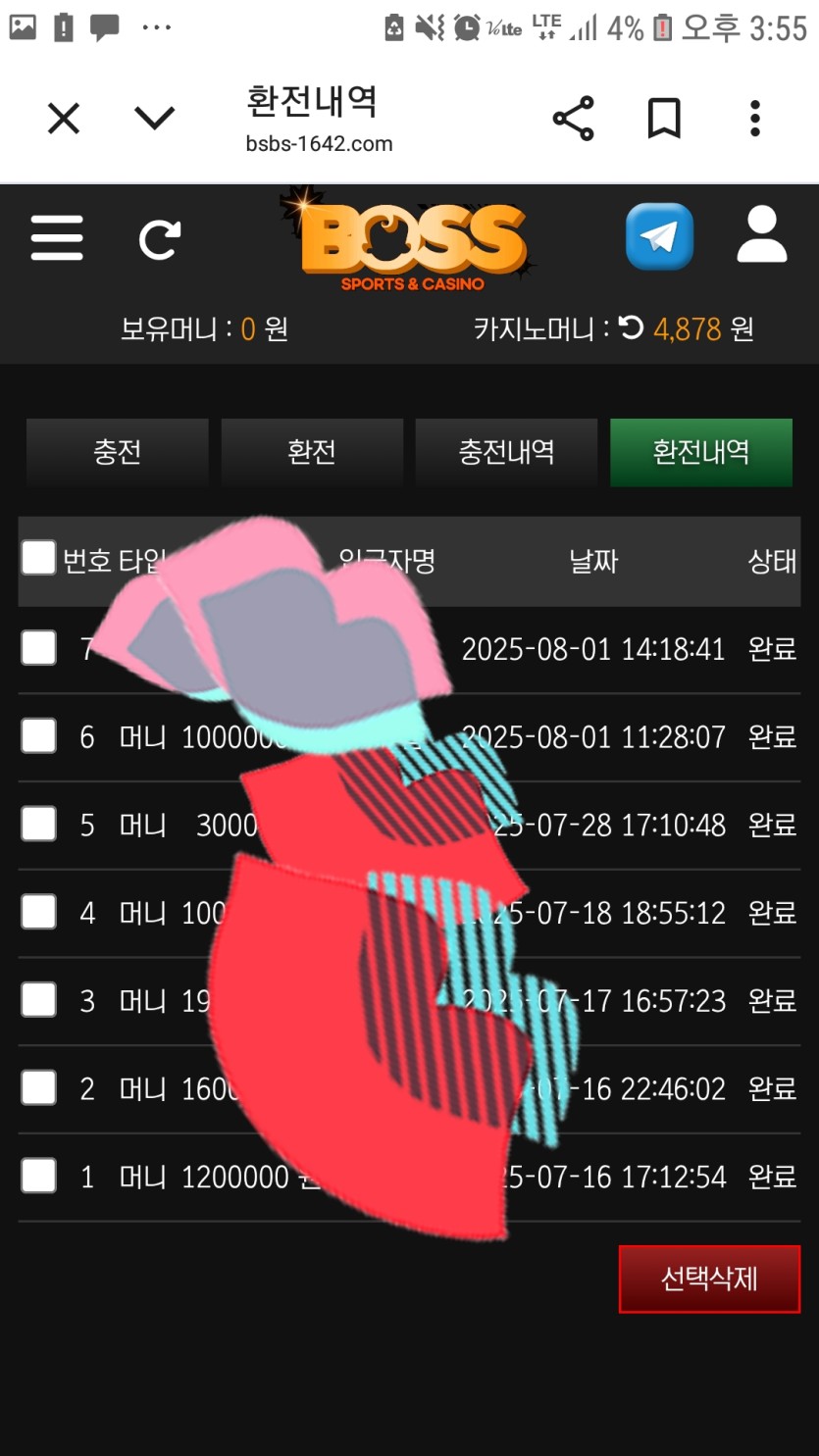Check the box for row number 6
Viewport: 819px width, 1456px height.
point(39,735)
